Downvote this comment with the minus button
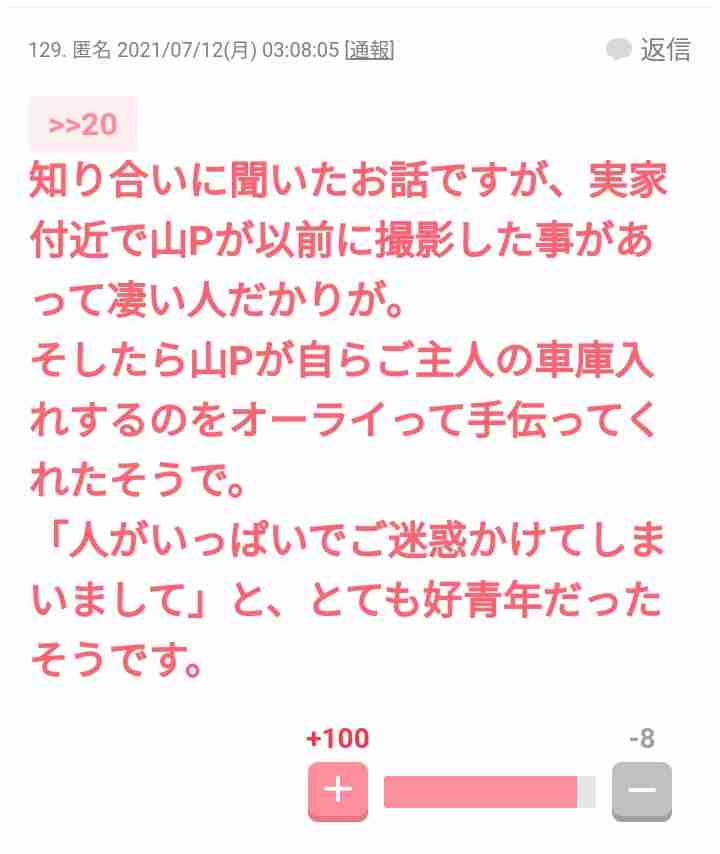Viewport: 720px width, 854px height. click(x=641, y=791)
